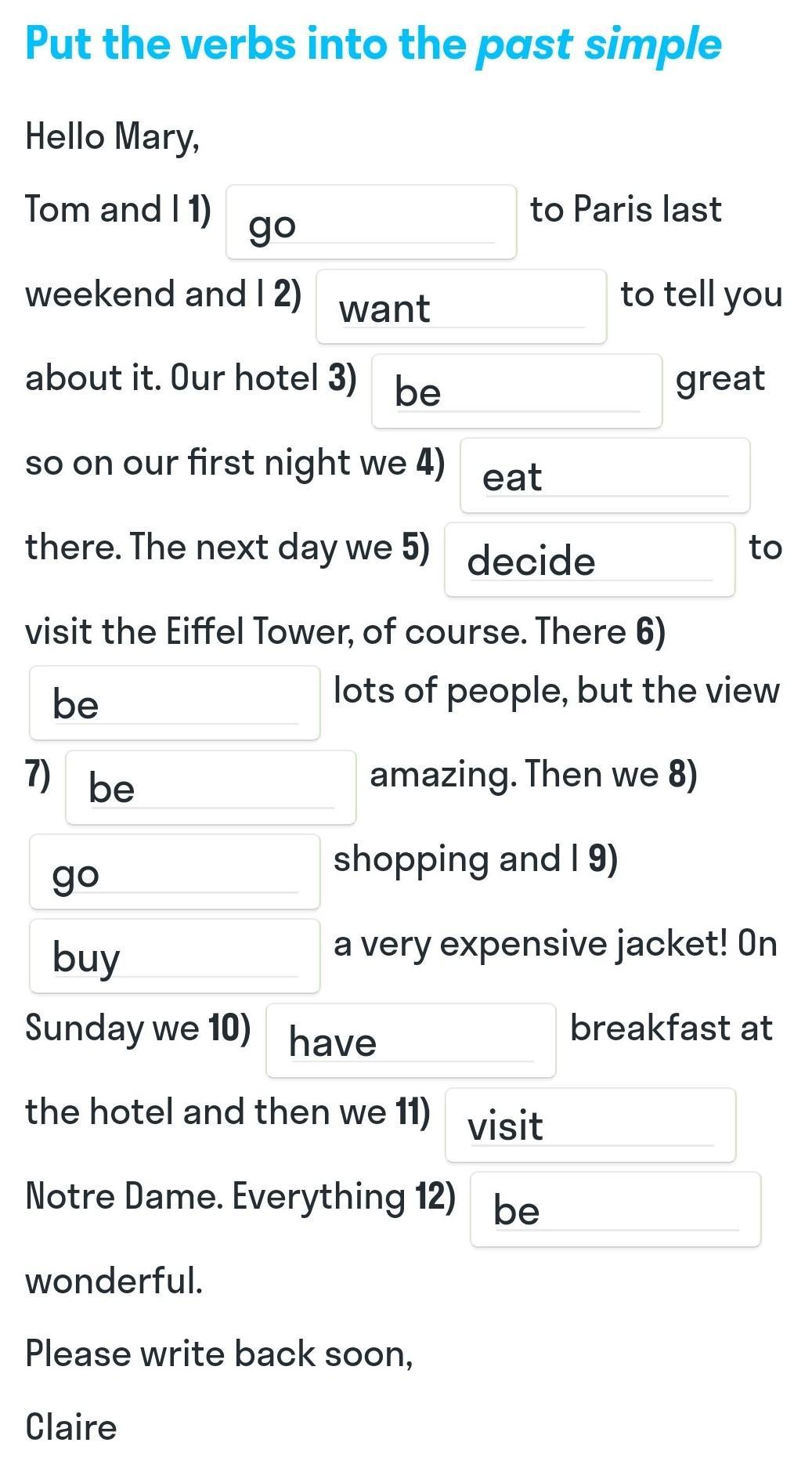The width and height of the screenshot is (812, 1457).
Task: Focus blank 7 before the word 'amazing'
Action: pos(211,787)
